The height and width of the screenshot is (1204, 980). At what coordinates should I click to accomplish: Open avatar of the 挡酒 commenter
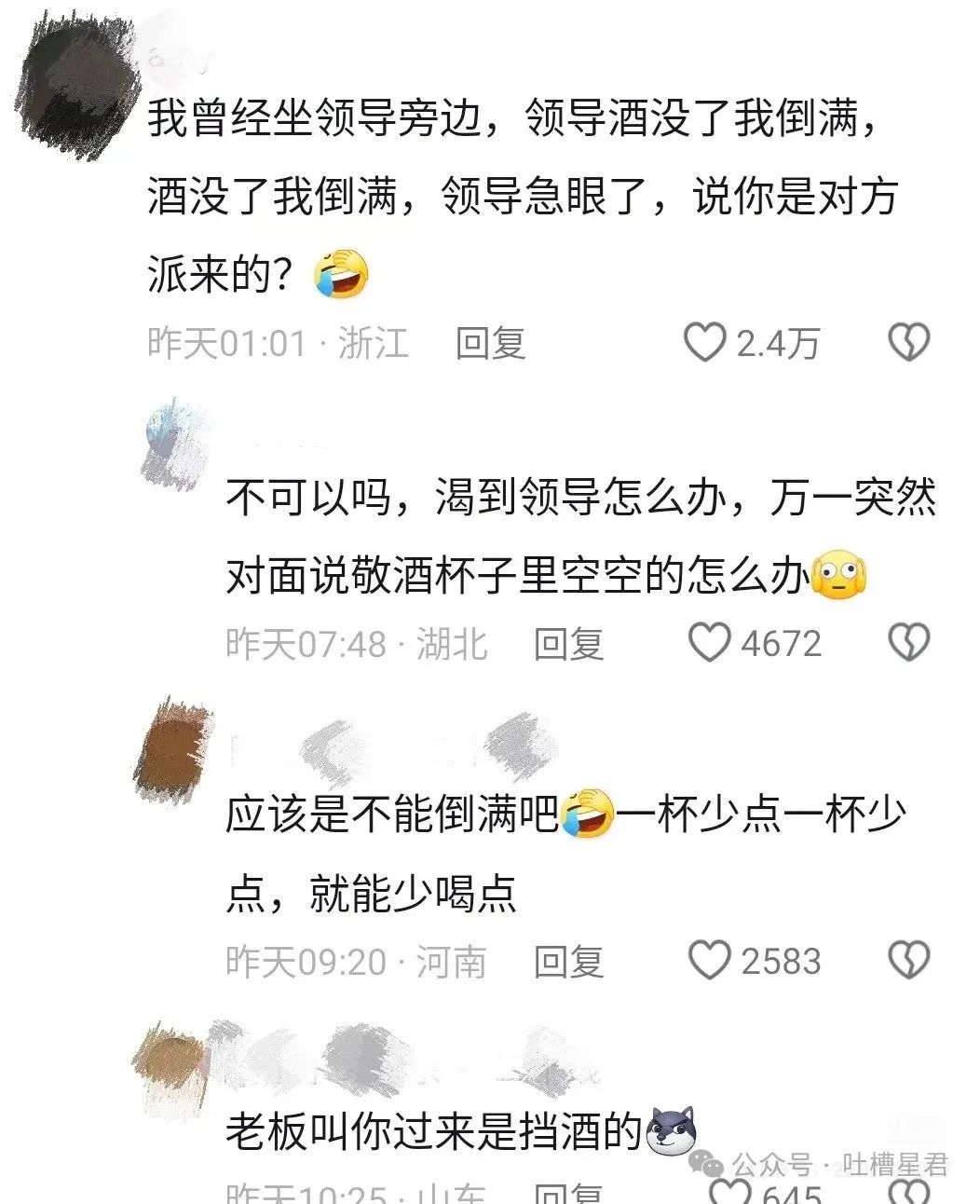(172, 1062)
